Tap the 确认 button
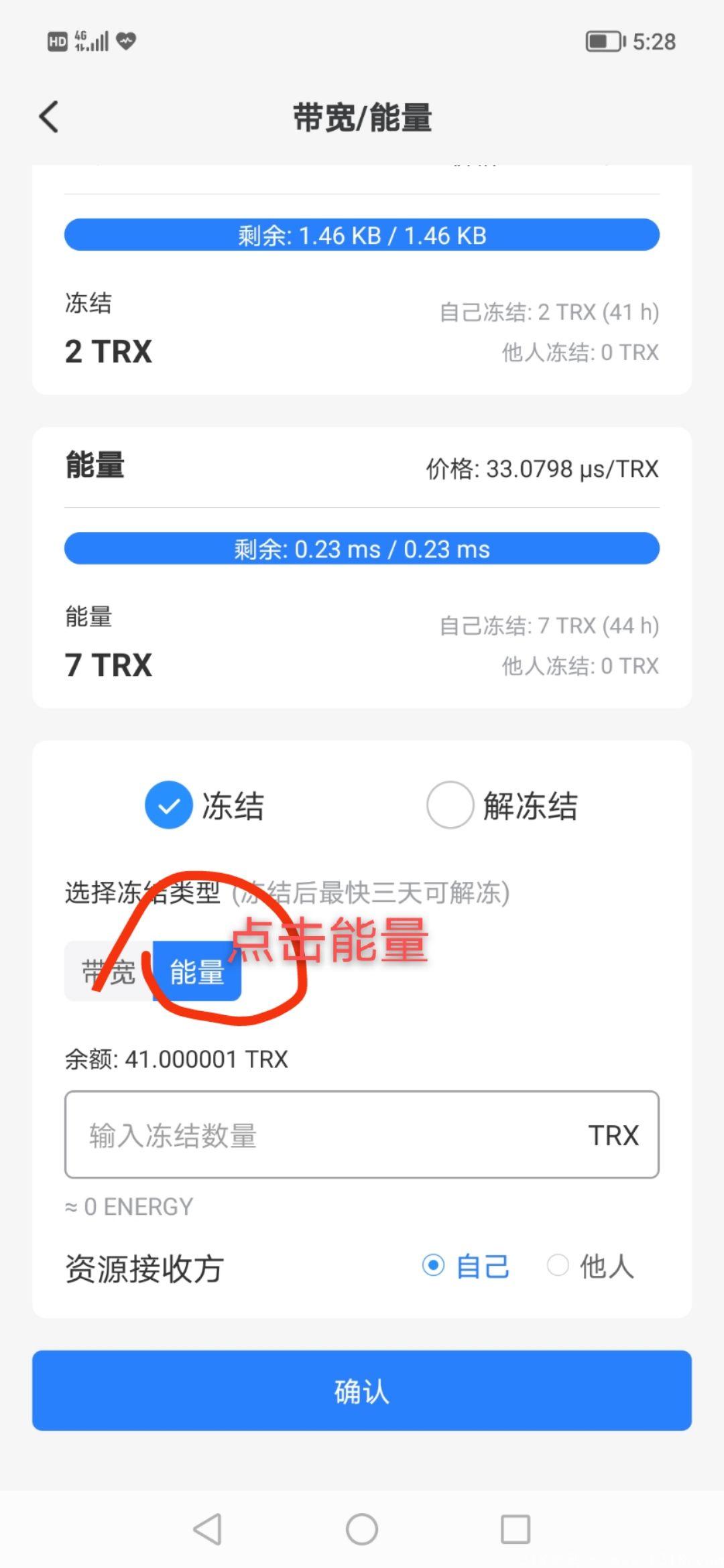Screen dimensions: 724x1568 (362, 1390)
